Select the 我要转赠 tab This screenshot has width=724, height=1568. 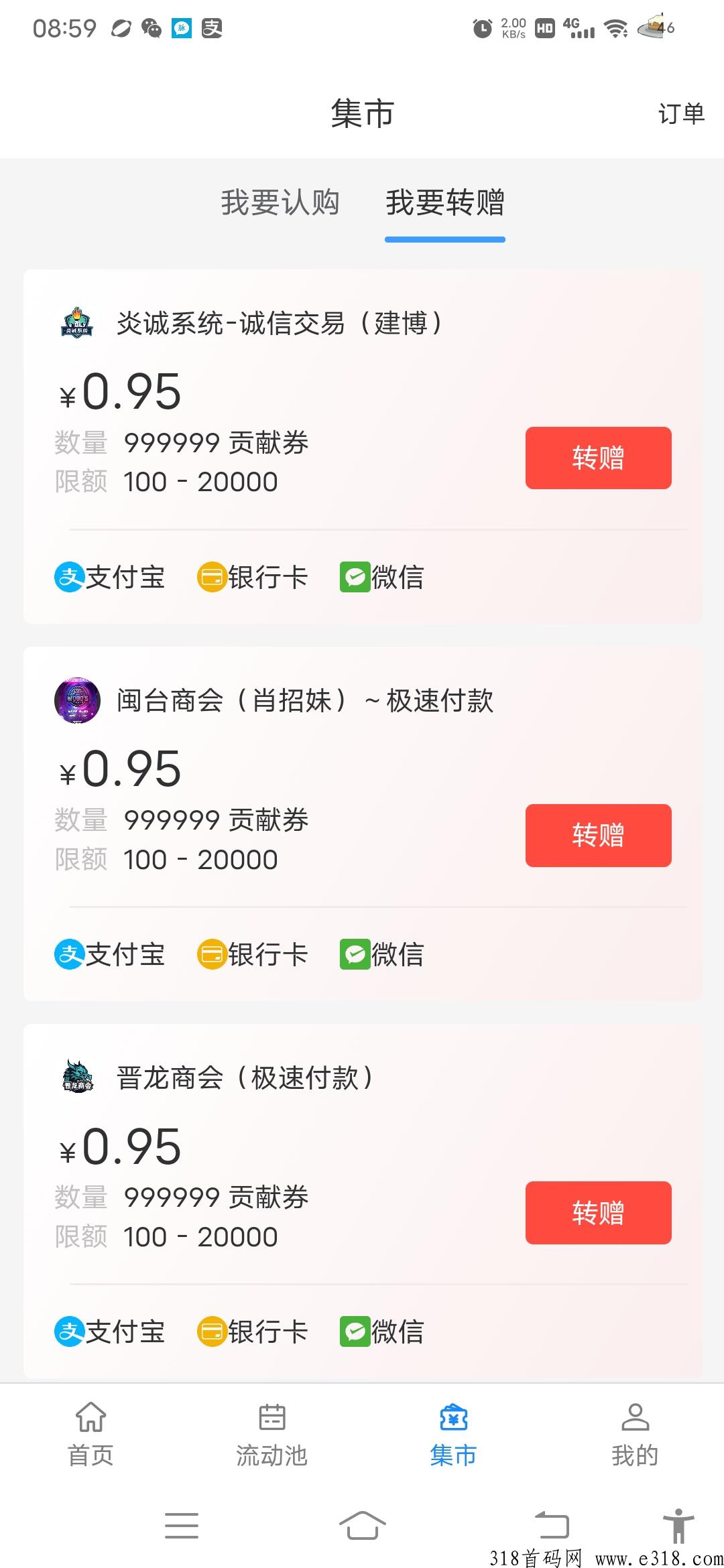tap(445, 202)
